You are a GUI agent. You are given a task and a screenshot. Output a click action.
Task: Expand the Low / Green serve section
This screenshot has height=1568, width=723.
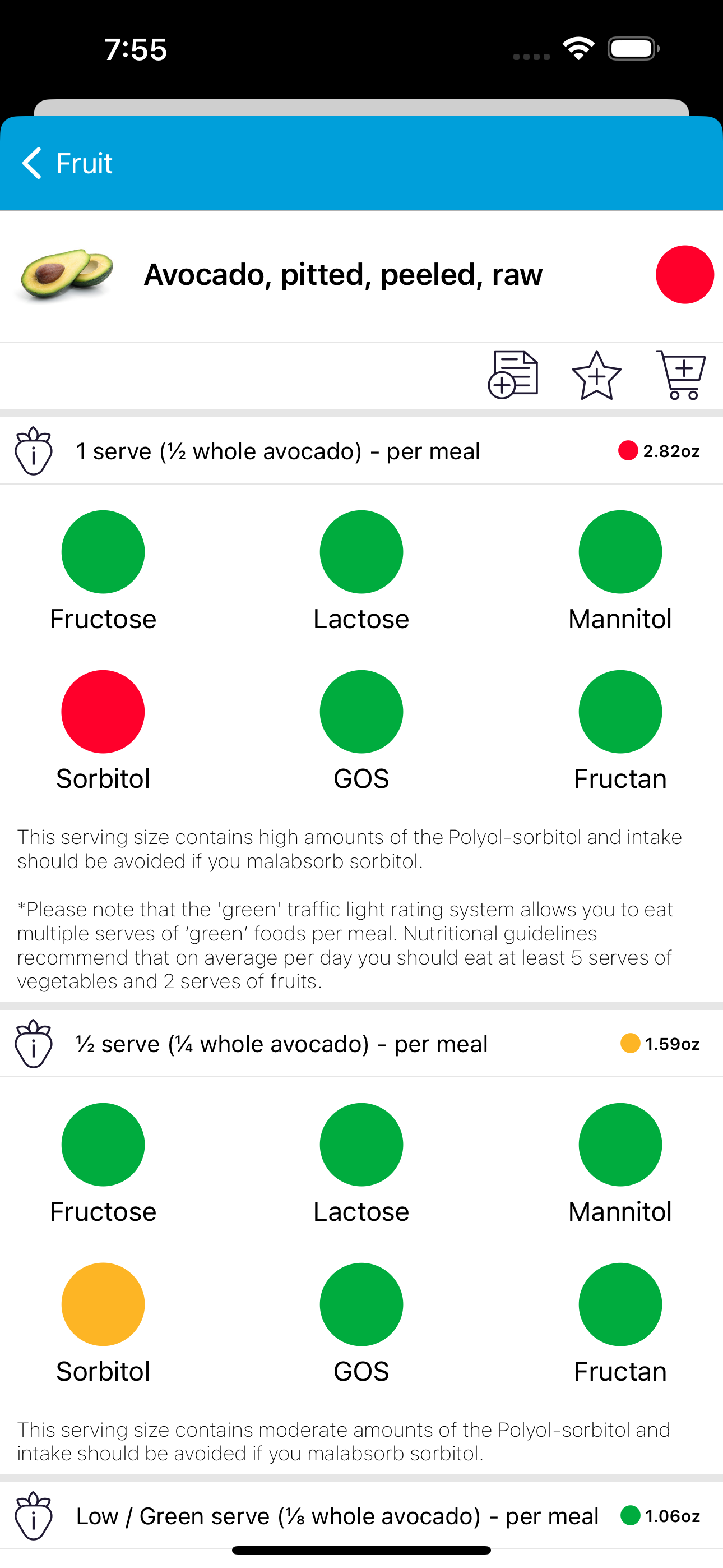pos(338,1516)
